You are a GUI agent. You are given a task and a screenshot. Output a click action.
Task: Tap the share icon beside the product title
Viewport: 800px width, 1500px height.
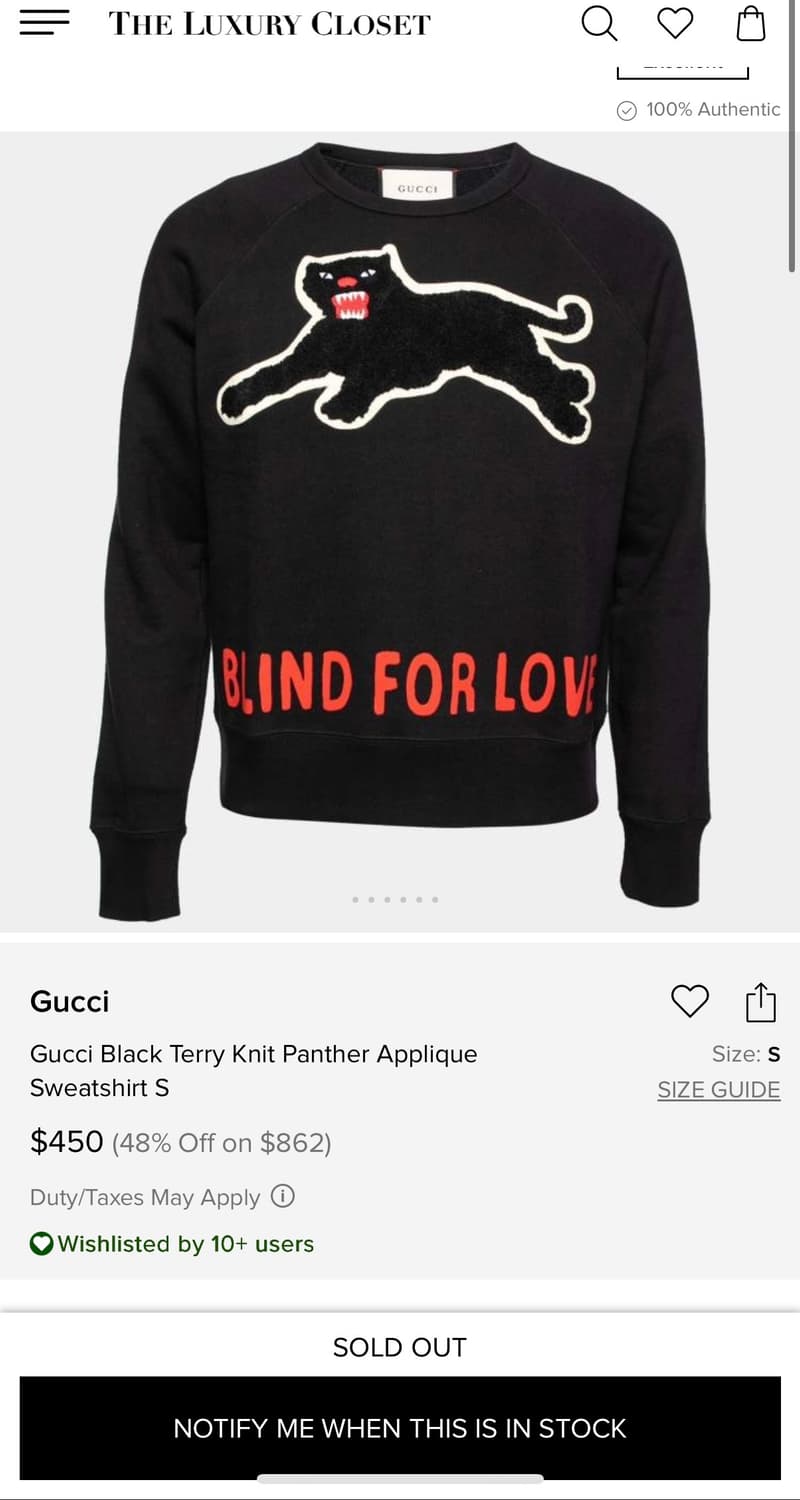point(763,1001)
